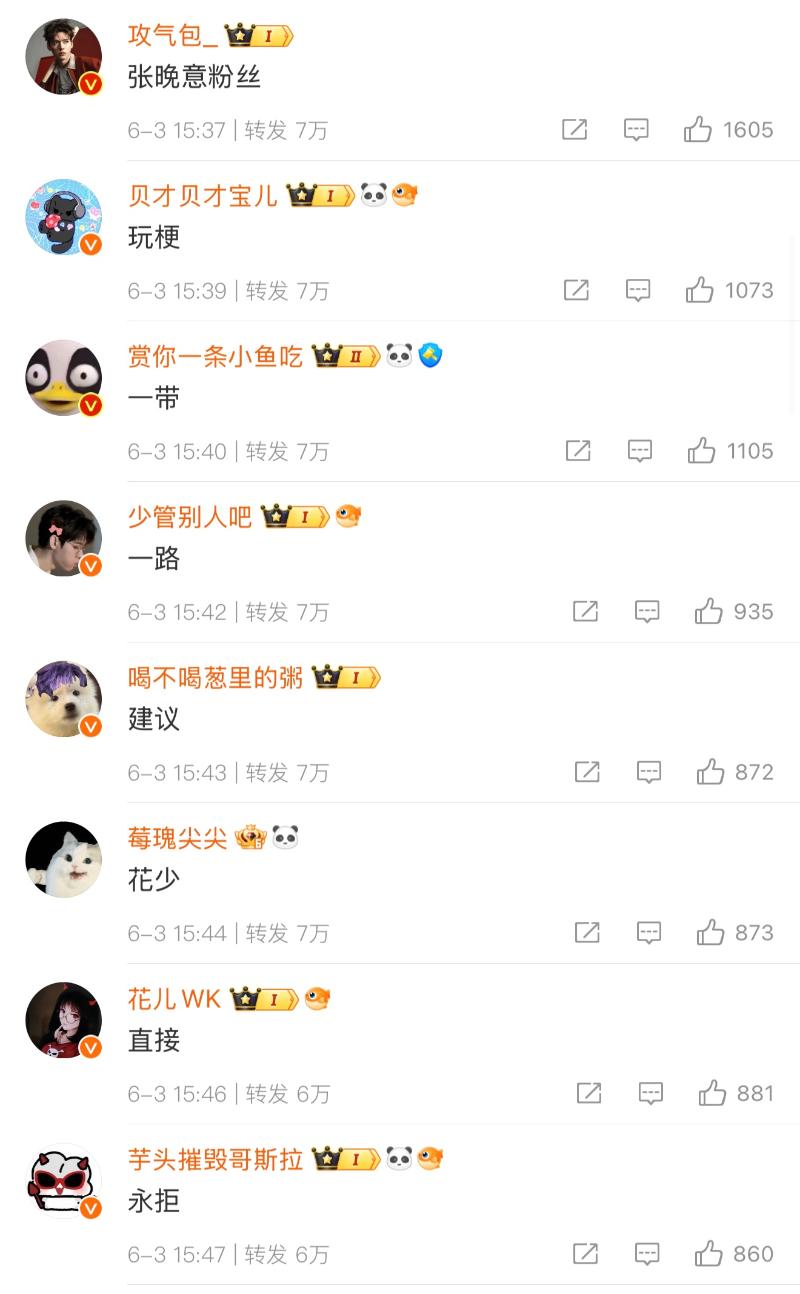Give a thumbs up to 喝不喝葱里的粥
800x1294 pixels.
tap(711, 772)
